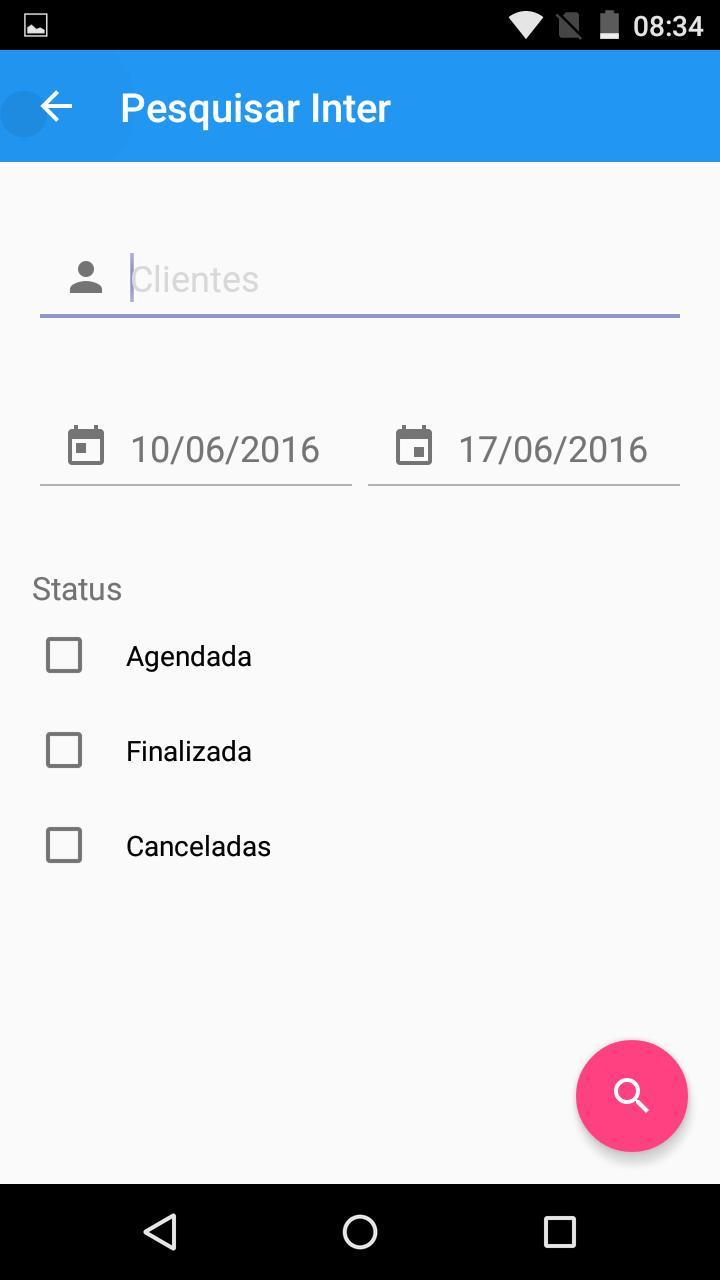This screenshot has height=1280, width=720.
Task: Click the back arrow in the toolbar
Action: 55,105
